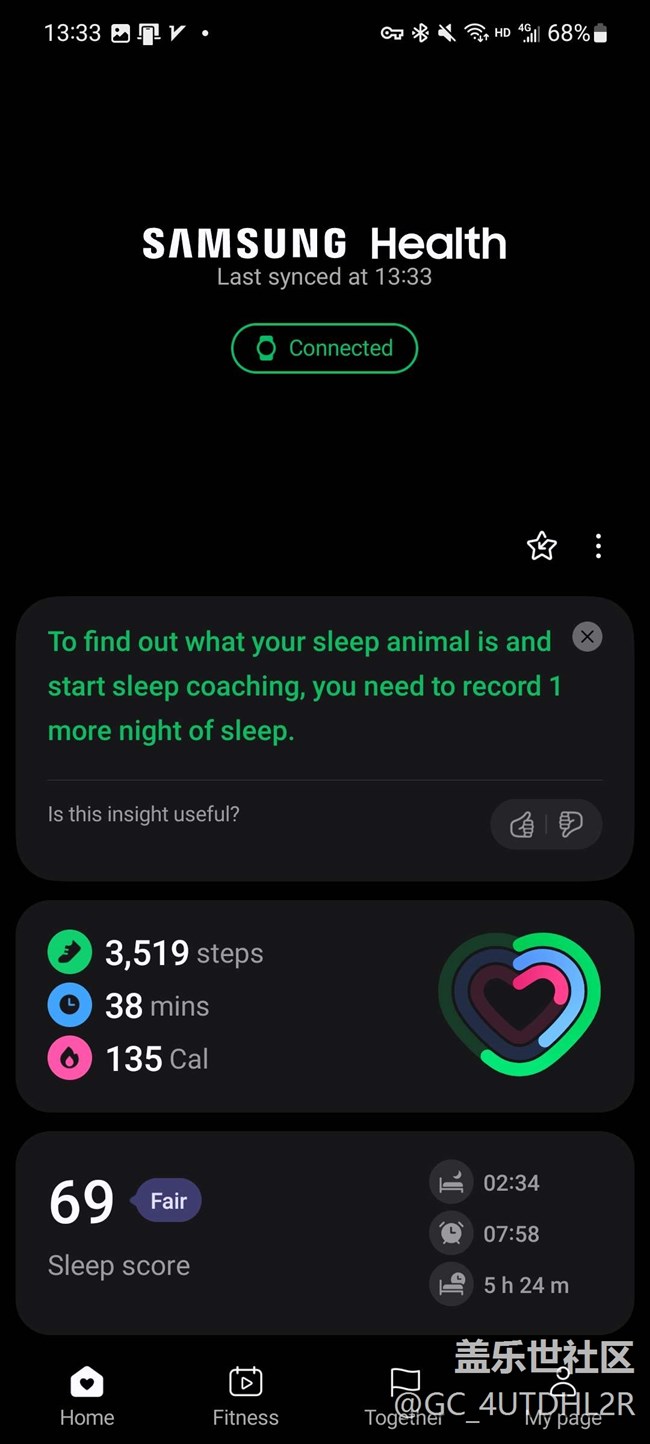This screenshot has width=650, height=1444.
Task: Switch to the My page tab
Action: click(x=563, y=1397)
